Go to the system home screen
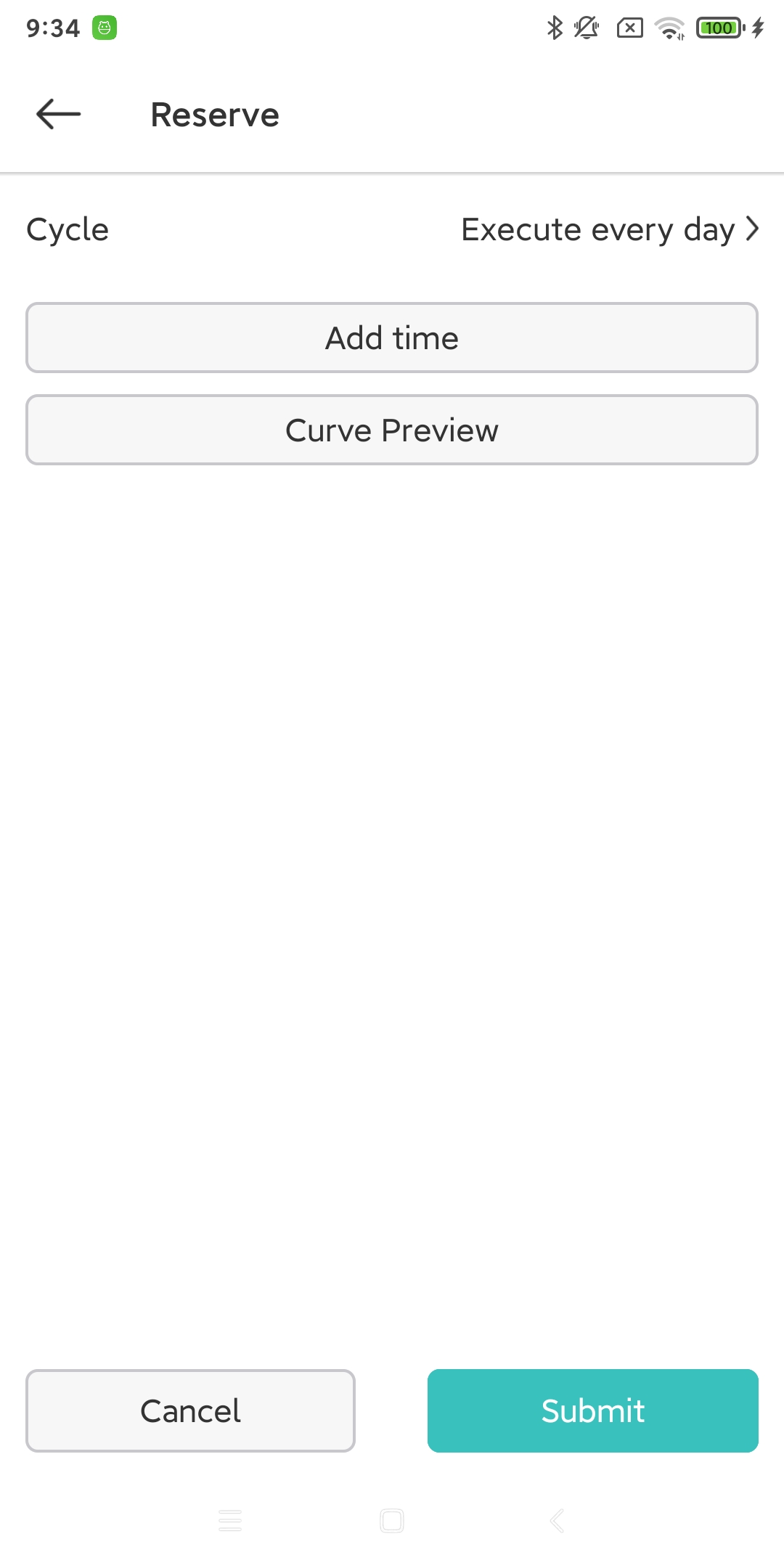This screenshot has width=784, height=1568. pyautogui.click(x=392, y=1520)
